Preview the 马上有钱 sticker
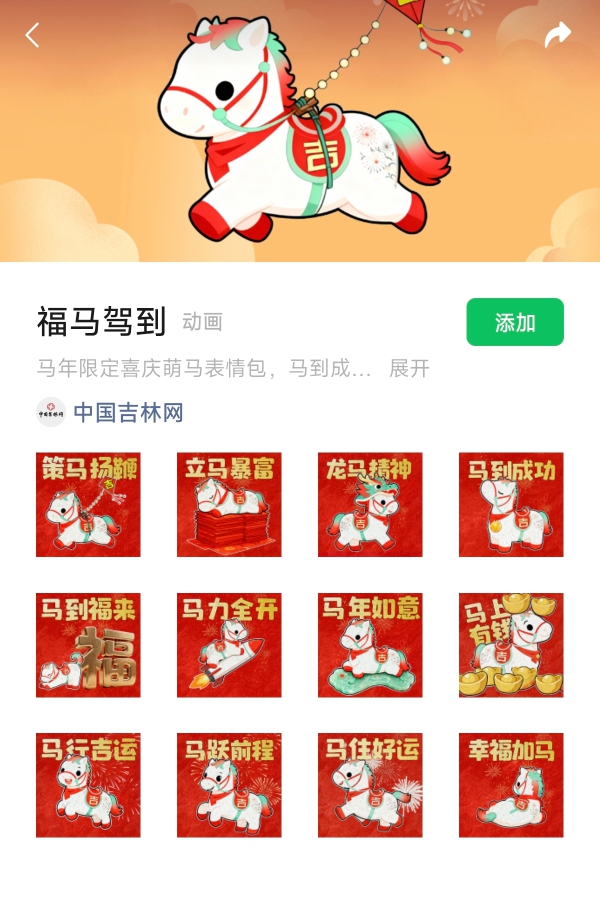Screen dimensions: 600x902 511,645
